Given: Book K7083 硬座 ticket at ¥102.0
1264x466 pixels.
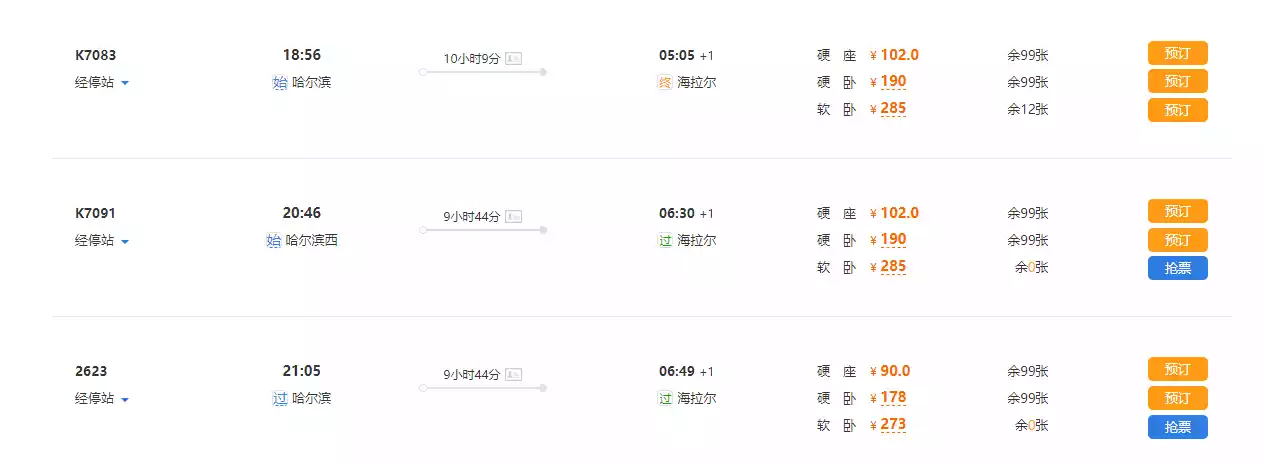Looking at the screenshot, I should (1177, 53).
